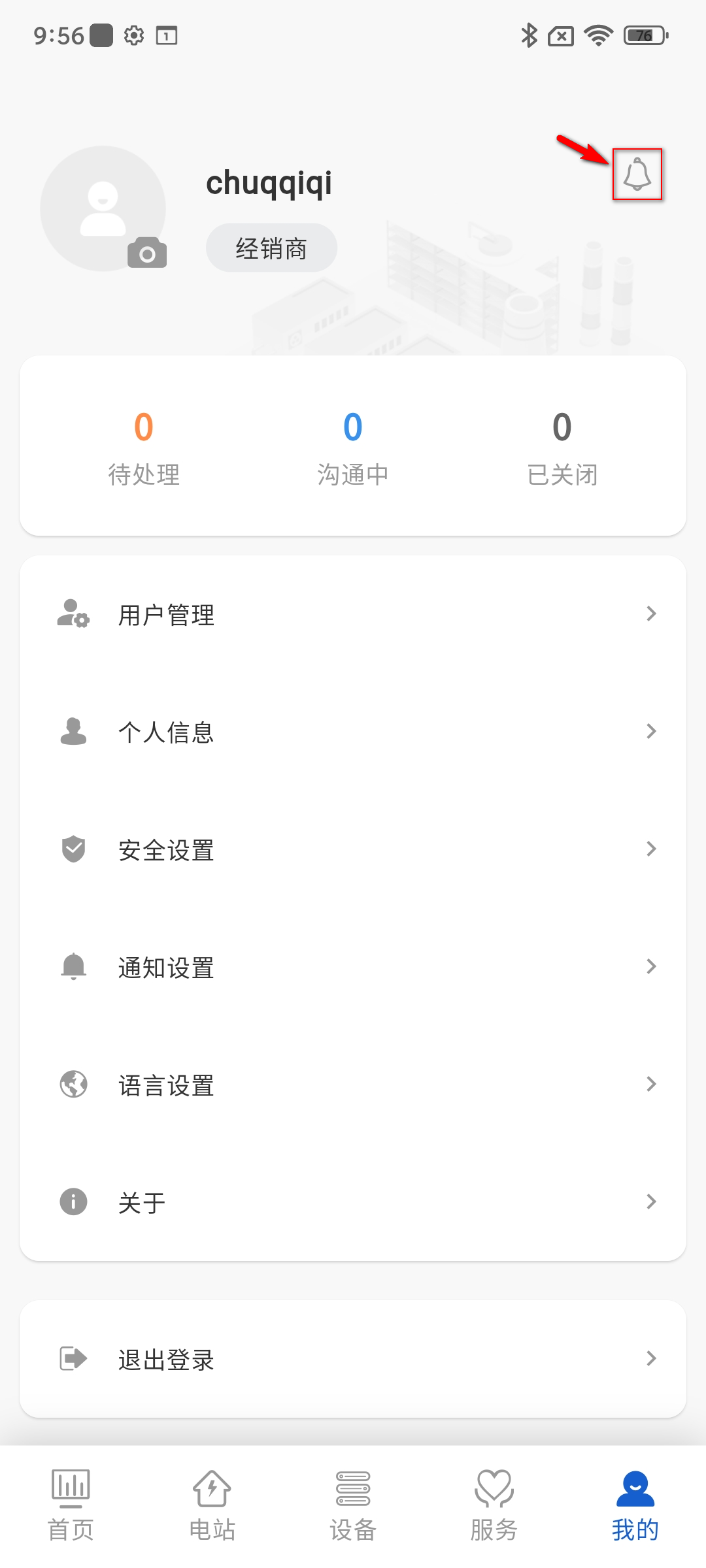The height and width of the screenshot is (1568, 706).
Task: Tap 退出登录 to log out
Action: coord(353,1359)
